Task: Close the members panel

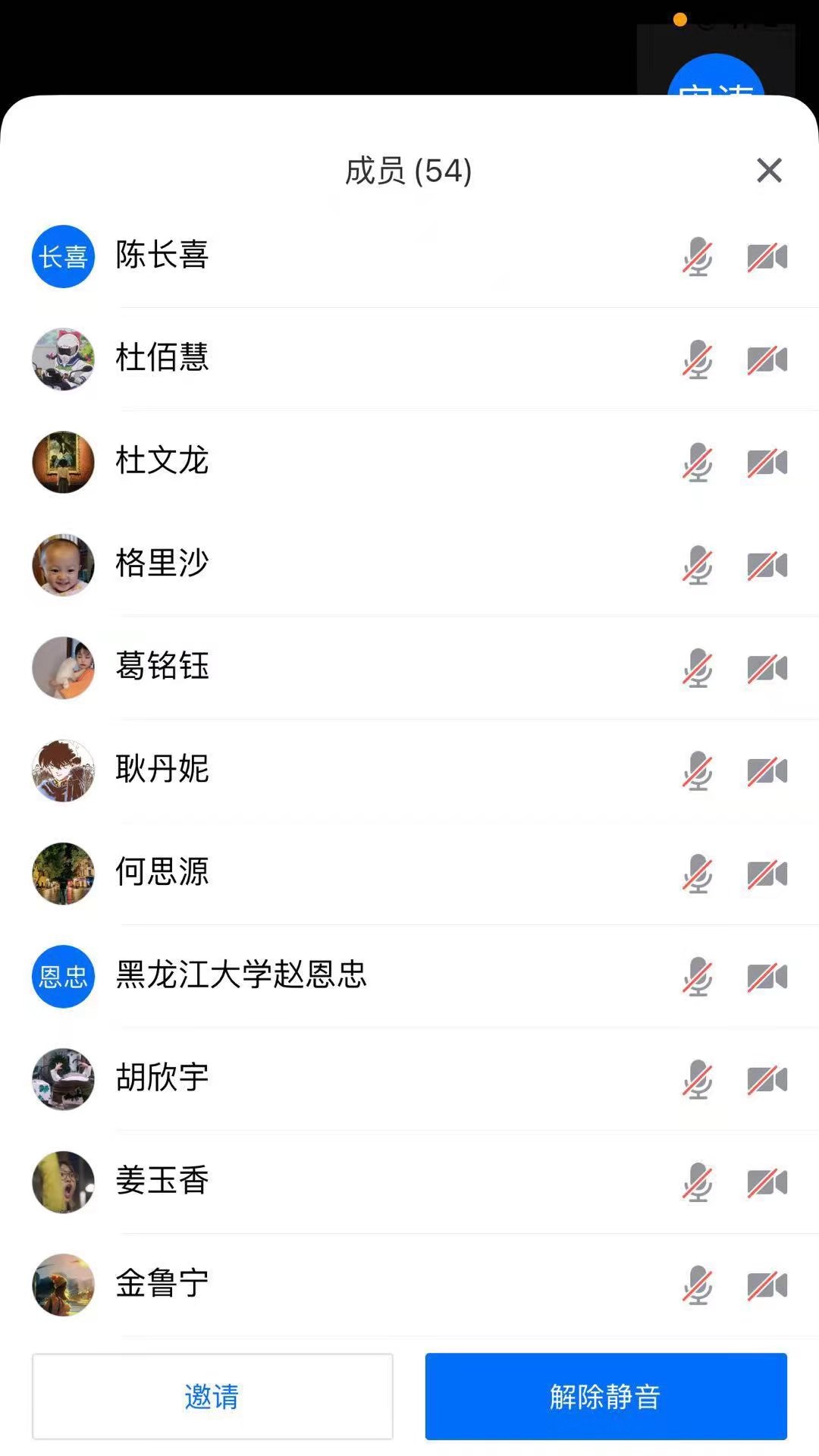Action: point(769,171)
